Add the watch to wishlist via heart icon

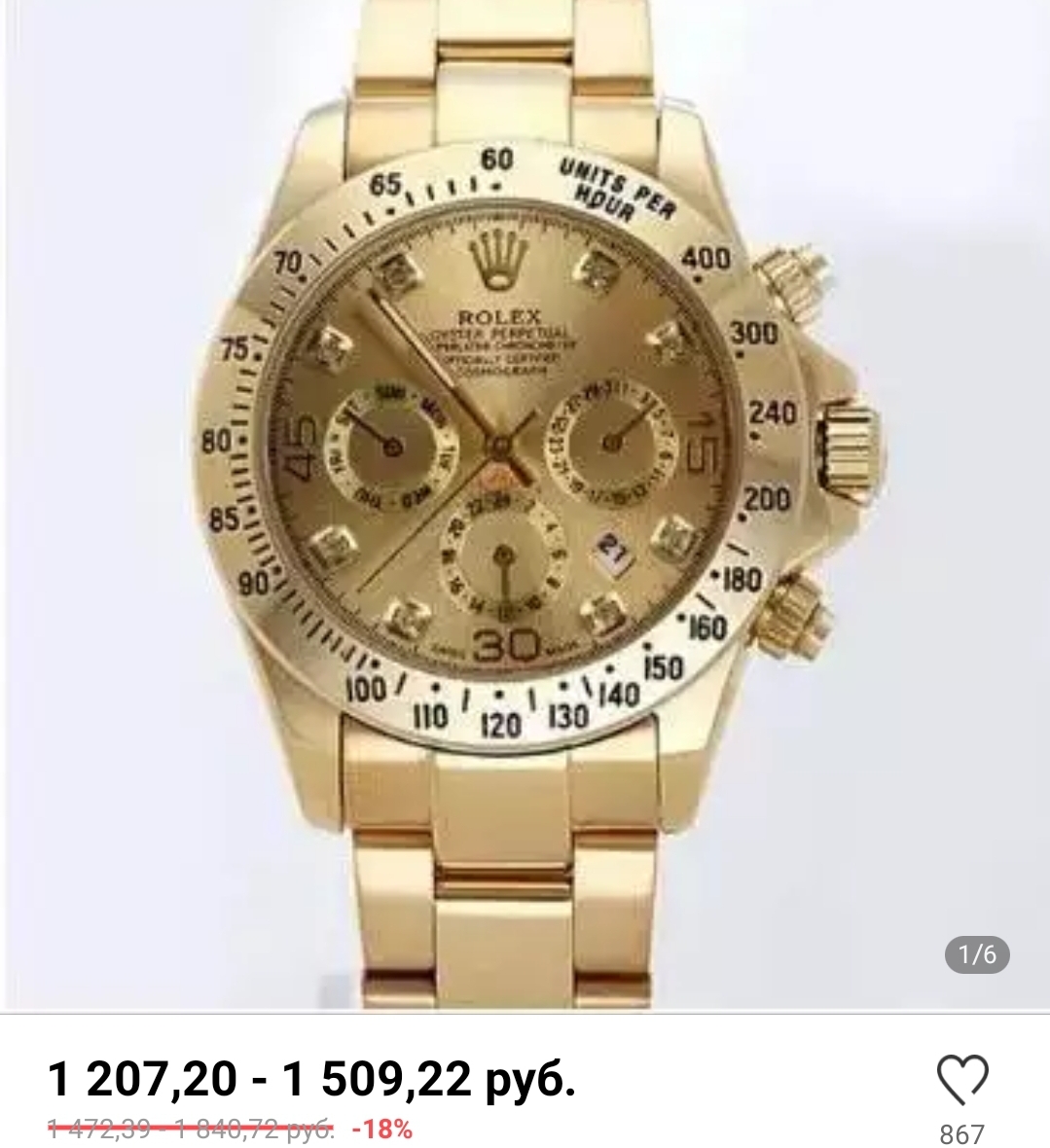click(x=961, y=1080)
